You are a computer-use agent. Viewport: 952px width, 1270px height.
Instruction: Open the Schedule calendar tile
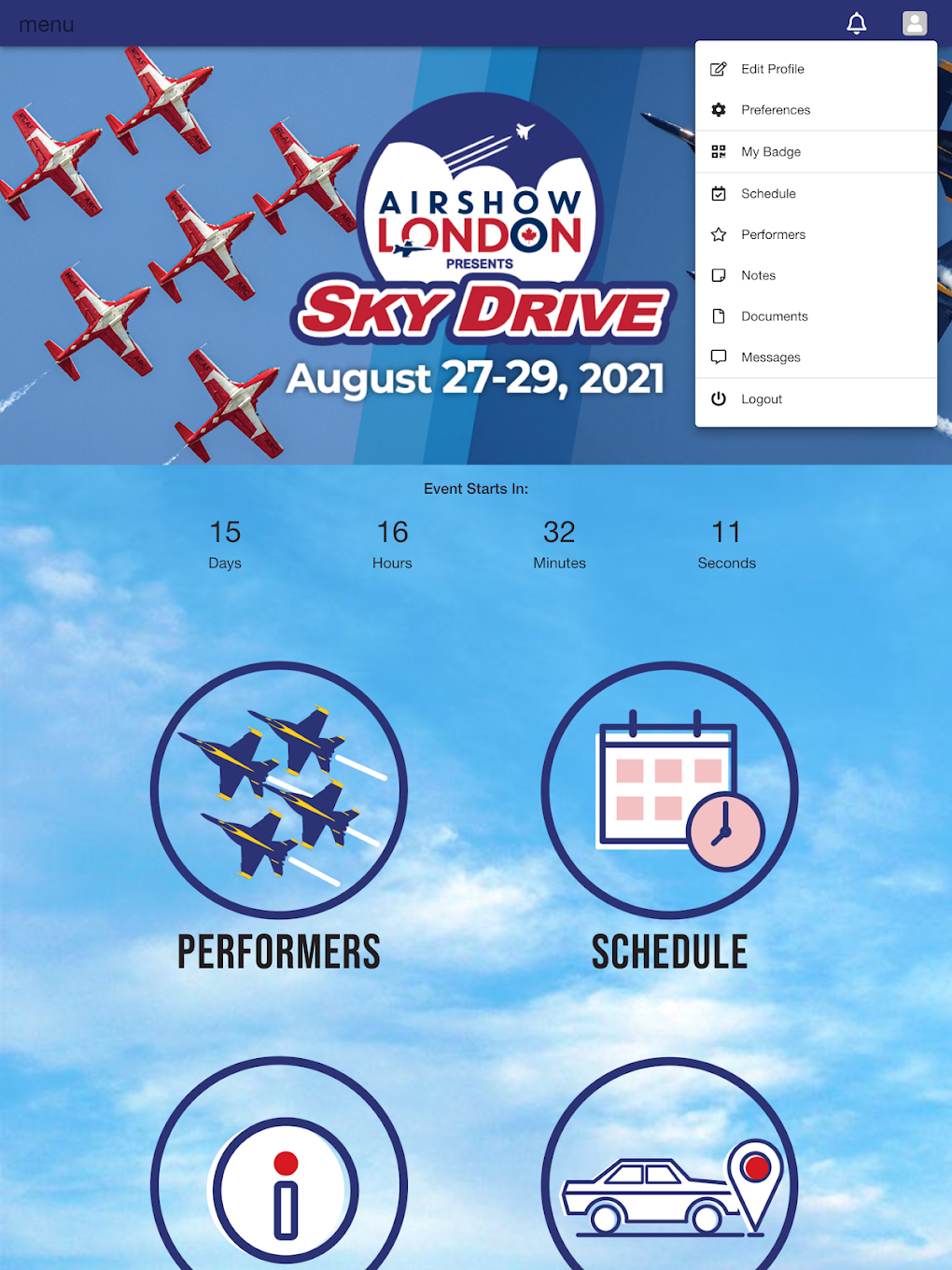669,790
